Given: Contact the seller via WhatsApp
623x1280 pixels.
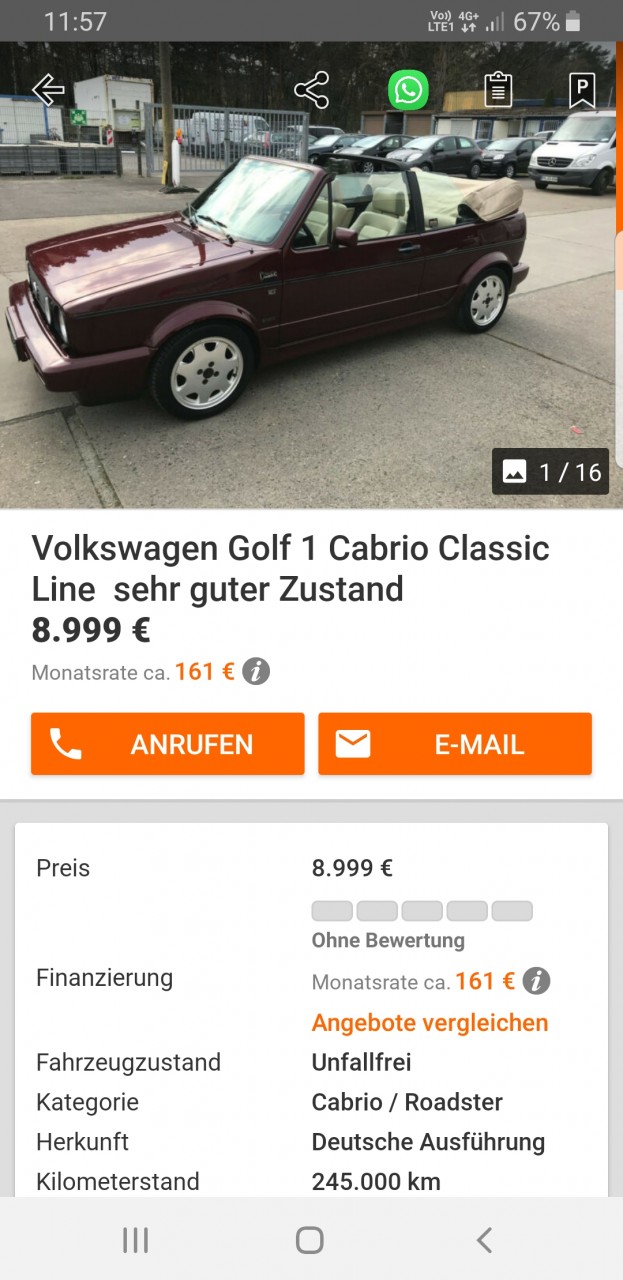Looking at the screenshot, I should tap(408, 90).
